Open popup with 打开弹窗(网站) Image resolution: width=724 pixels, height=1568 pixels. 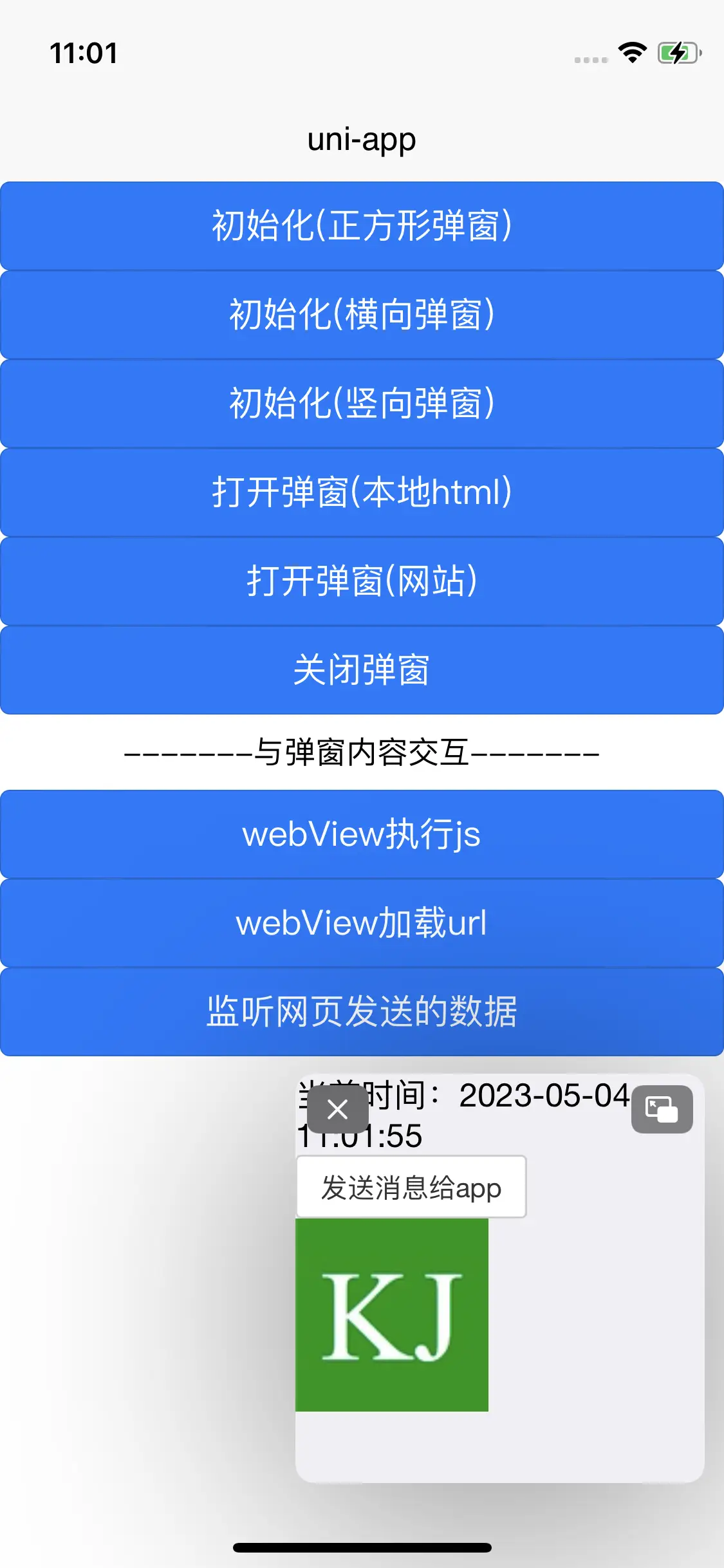[362, 581]
